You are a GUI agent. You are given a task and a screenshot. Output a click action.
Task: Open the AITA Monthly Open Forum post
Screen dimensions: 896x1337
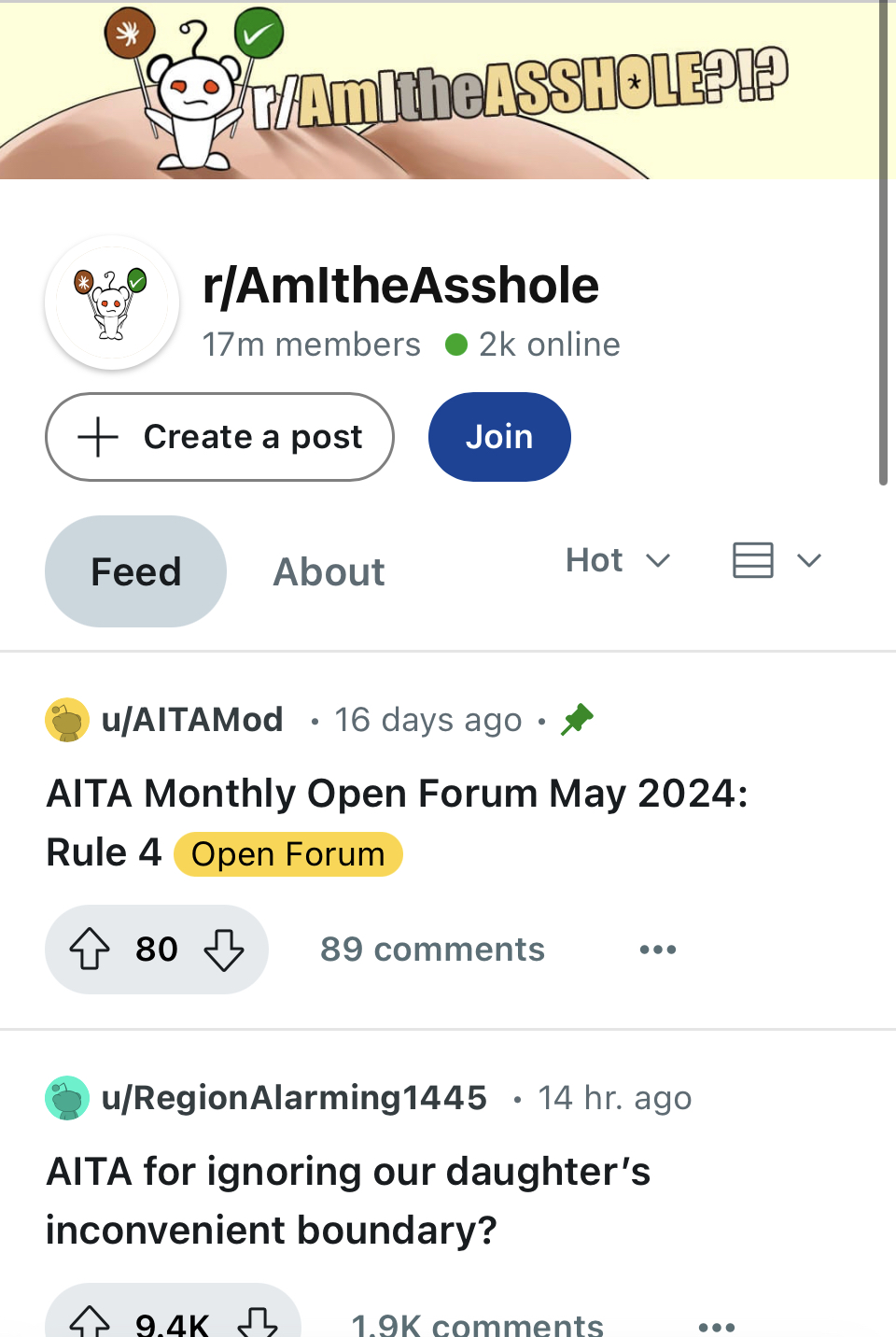[397, 795]
